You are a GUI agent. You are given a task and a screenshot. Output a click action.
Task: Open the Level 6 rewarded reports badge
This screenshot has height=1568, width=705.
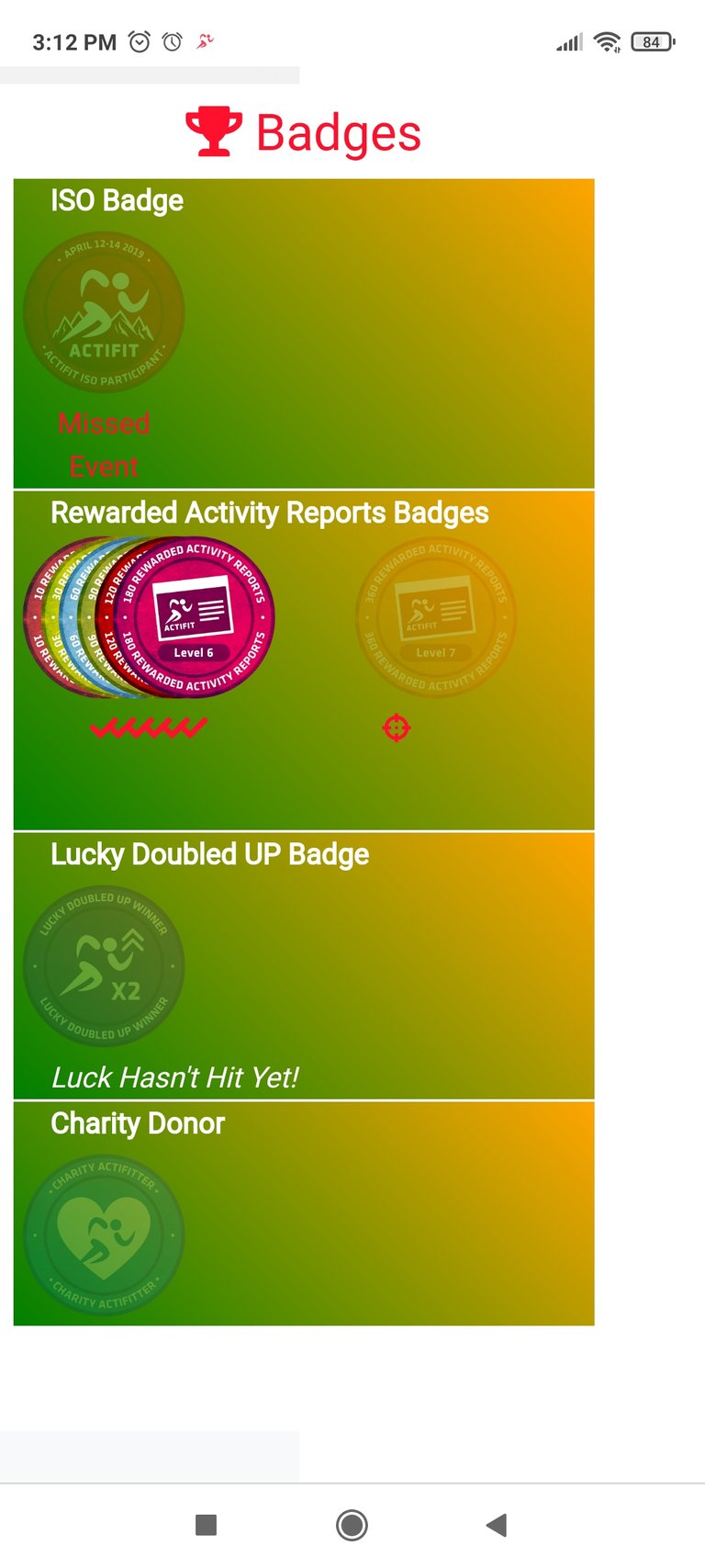point(194,617)
